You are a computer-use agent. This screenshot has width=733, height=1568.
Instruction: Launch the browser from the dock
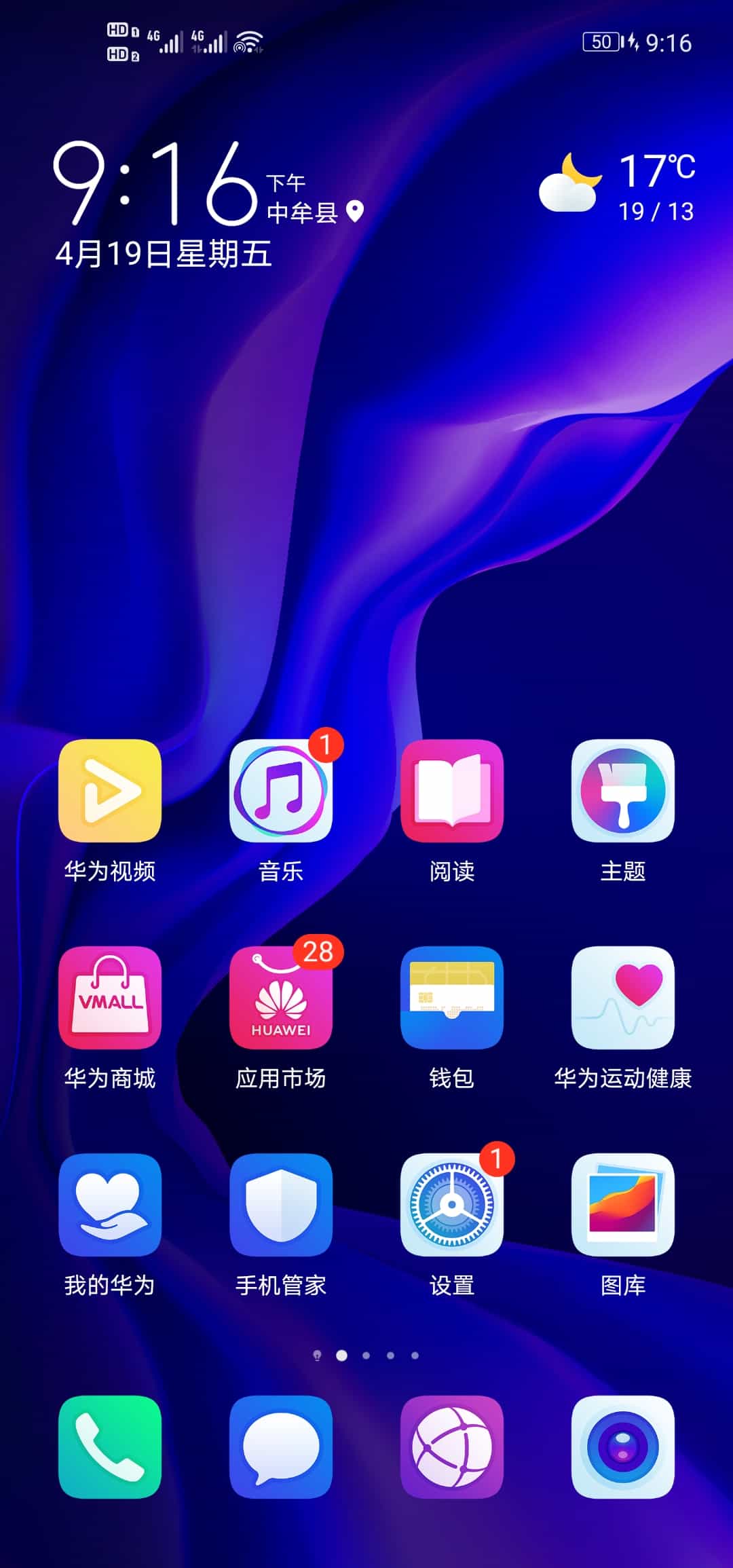click(x=452, y=1447)
